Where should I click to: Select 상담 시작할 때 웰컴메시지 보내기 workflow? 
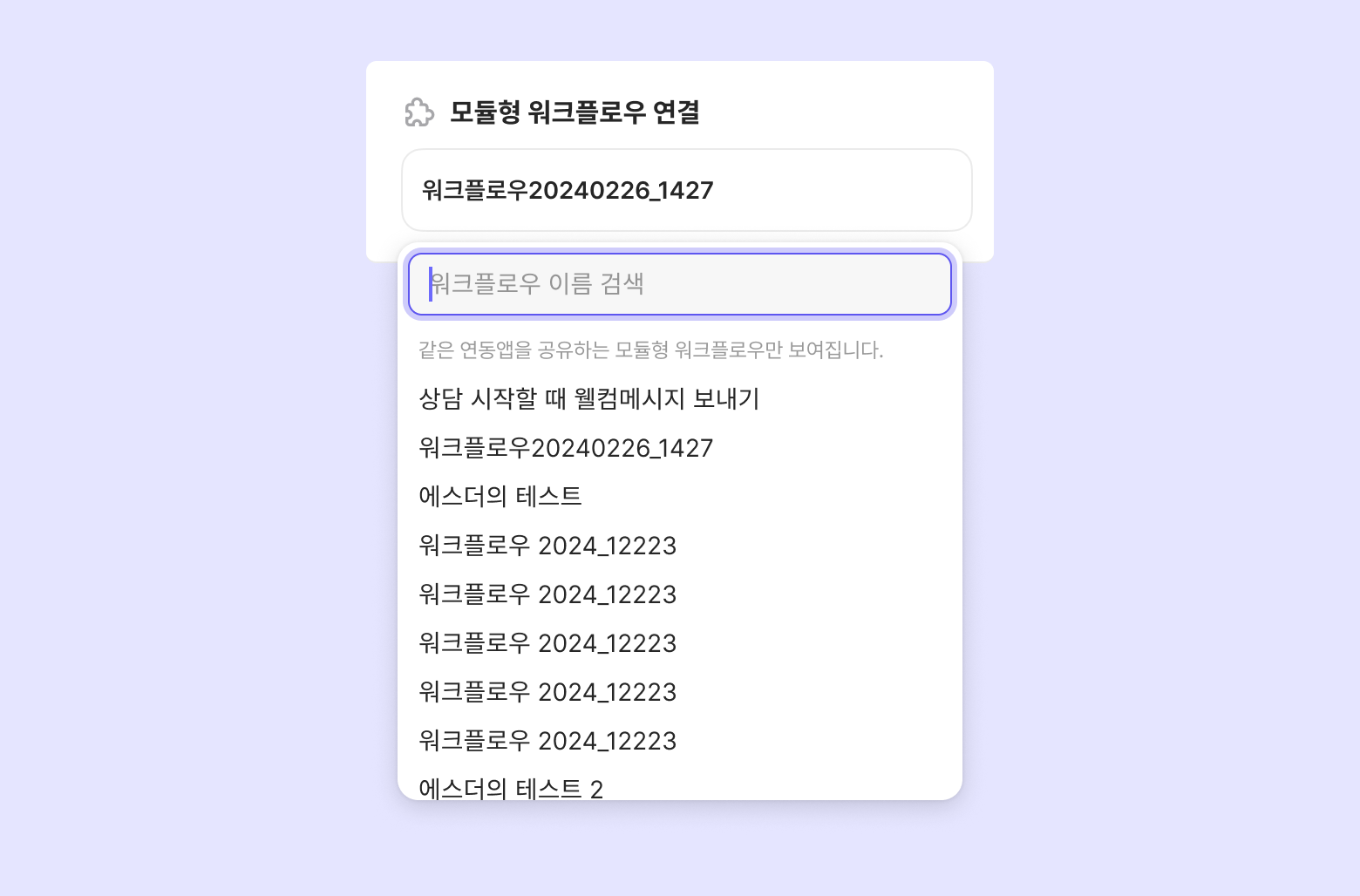point(589,399)
